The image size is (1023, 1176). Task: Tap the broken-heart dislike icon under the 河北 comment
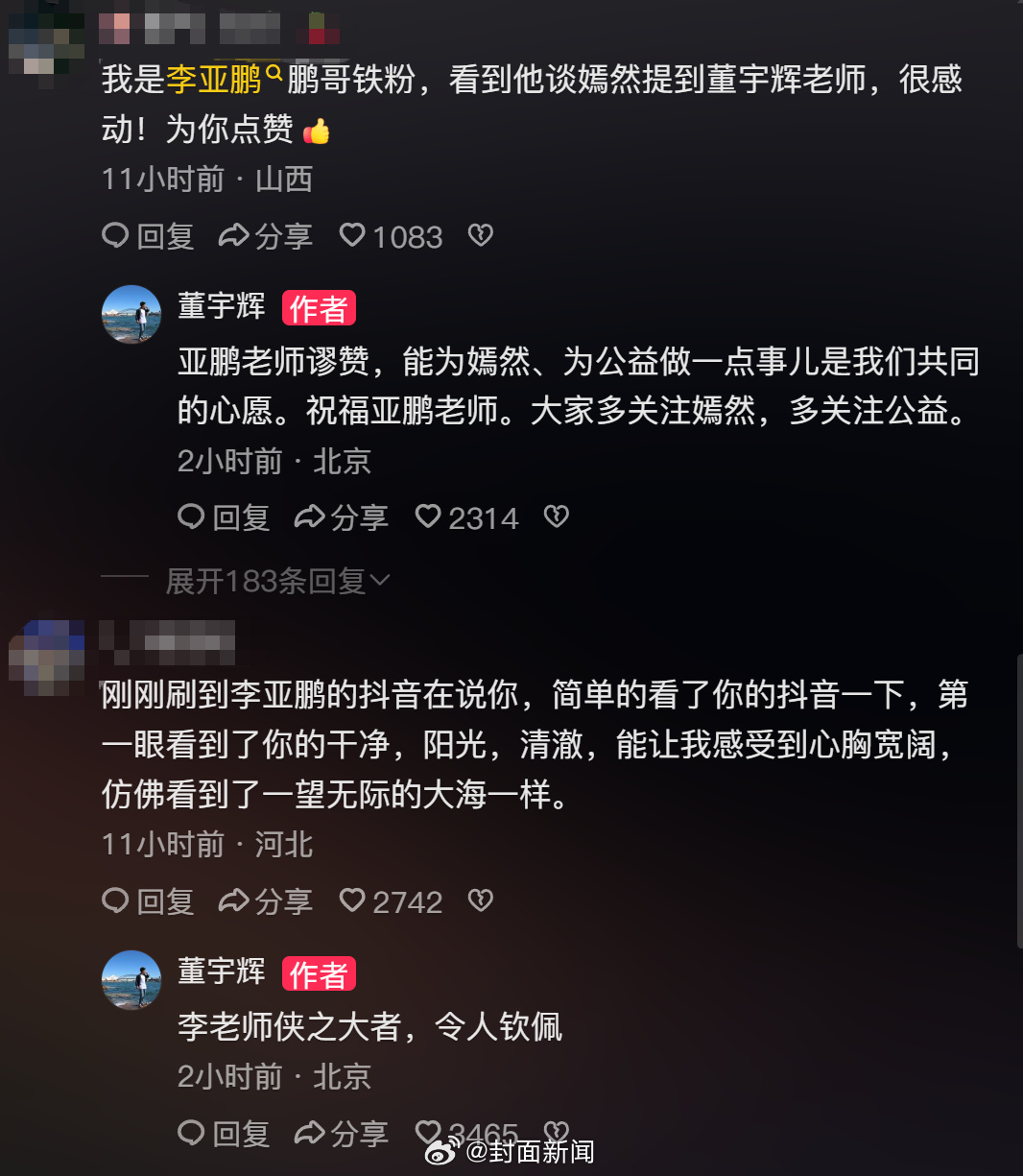pos(480,900)
